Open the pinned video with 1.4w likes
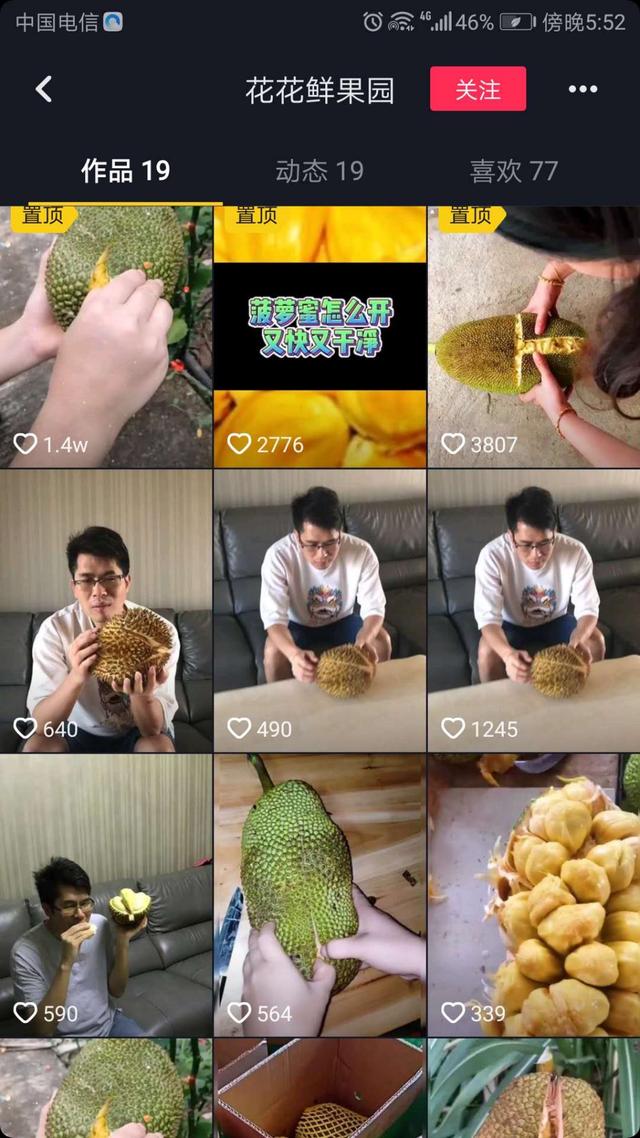The width and height of the screenshot is (640, 1138). (x=106, y=336)
